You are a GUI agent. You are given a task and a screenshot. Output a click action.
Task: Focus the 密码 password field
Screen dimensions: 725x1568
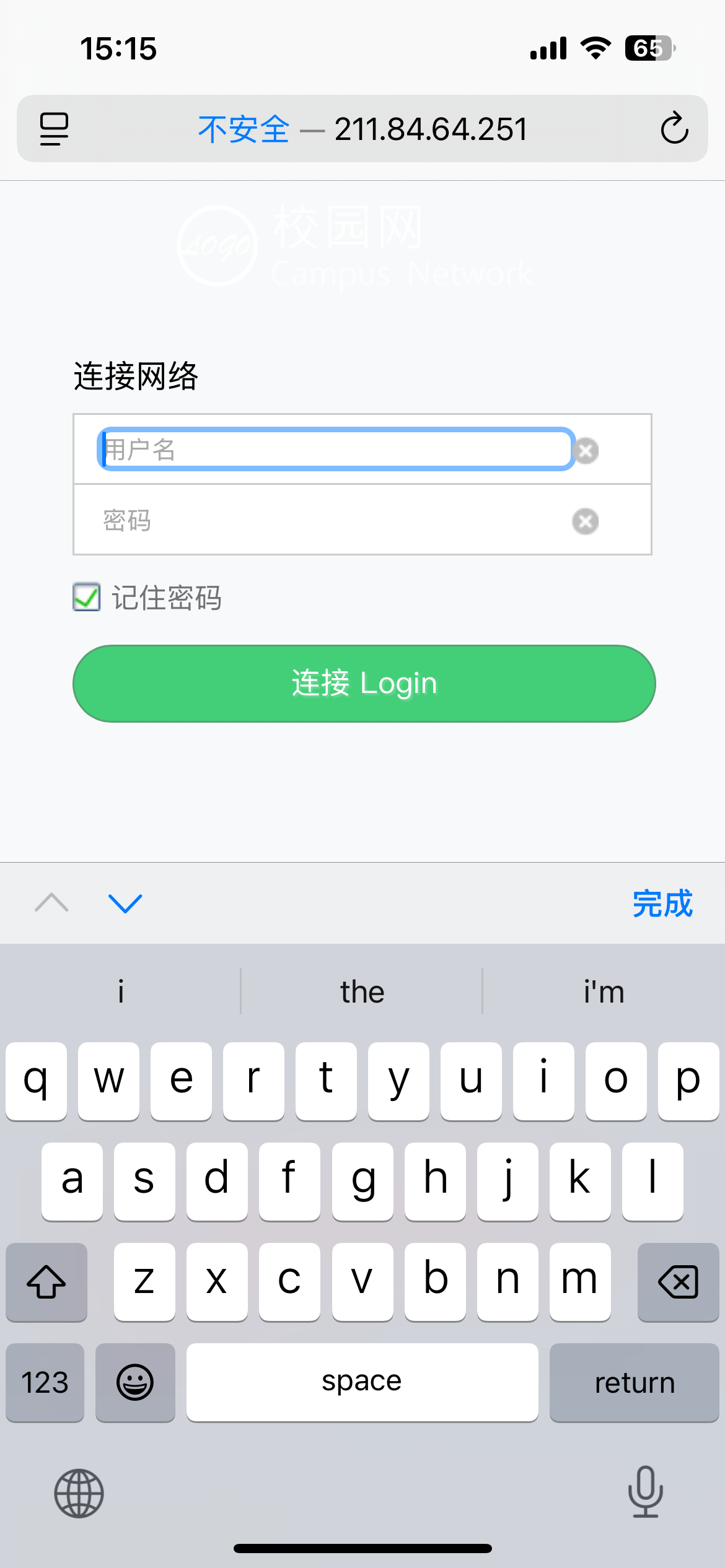pos(335,520)
